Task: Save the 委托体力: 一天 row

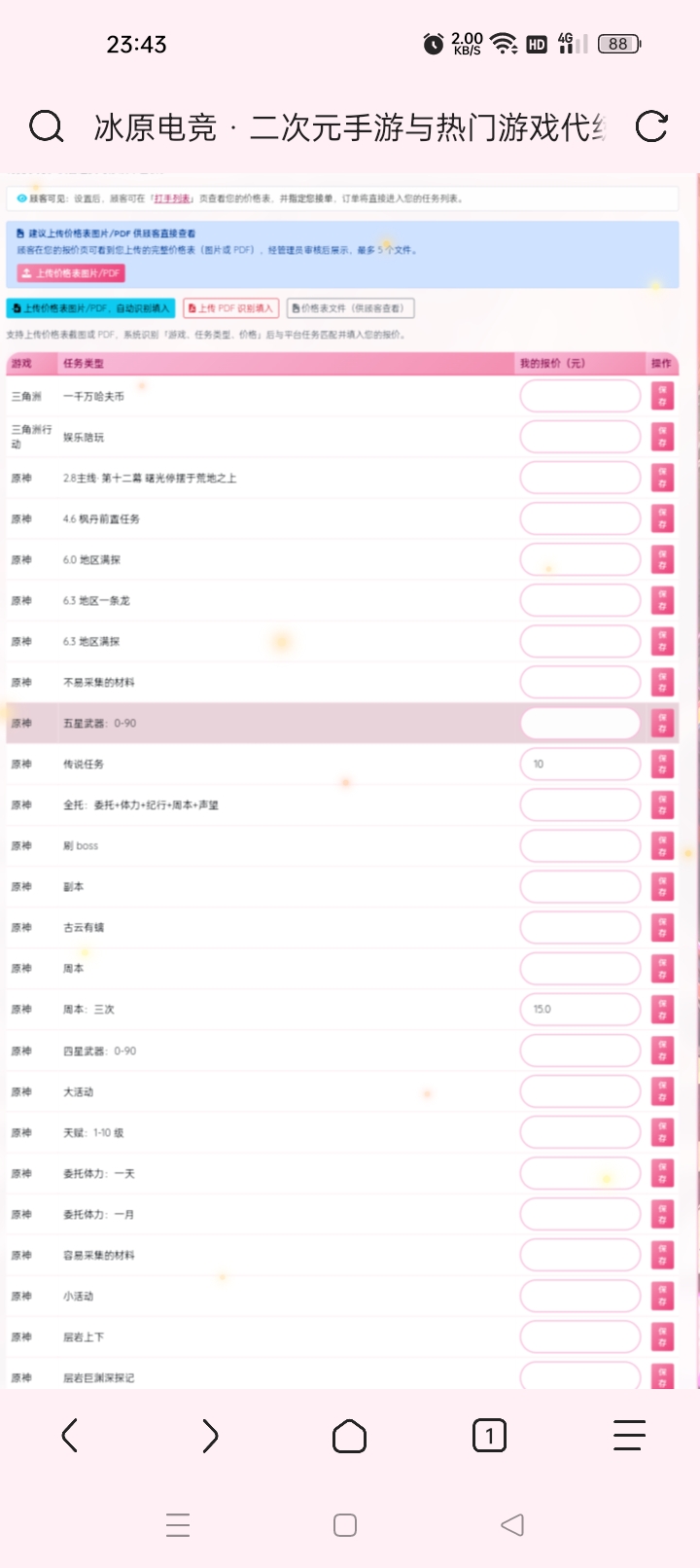Action: click(x=662, y=1173)
